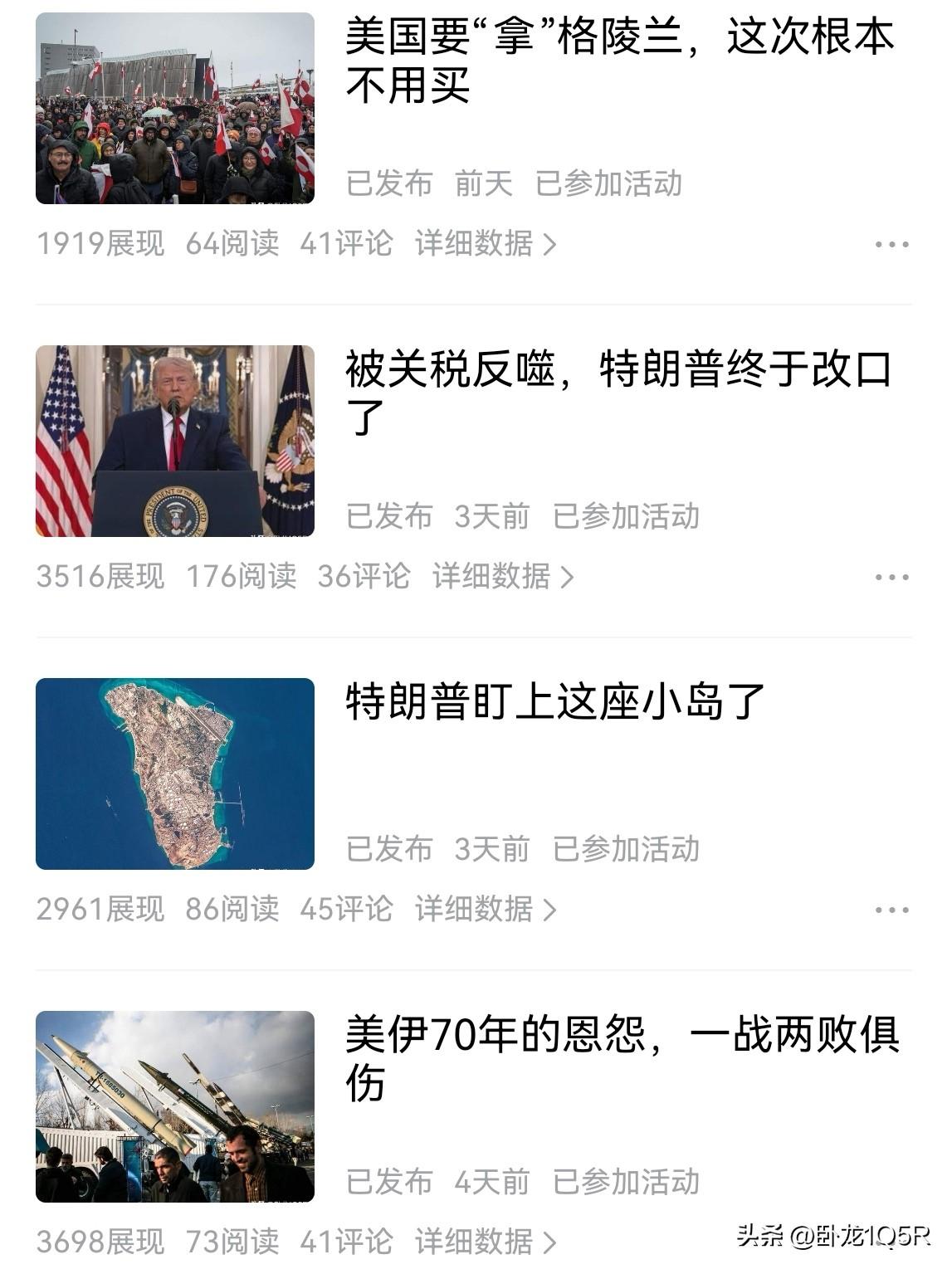Open more options for the tariff article
The height and width of the screenshot is (1269, 952).
(891, 578)
